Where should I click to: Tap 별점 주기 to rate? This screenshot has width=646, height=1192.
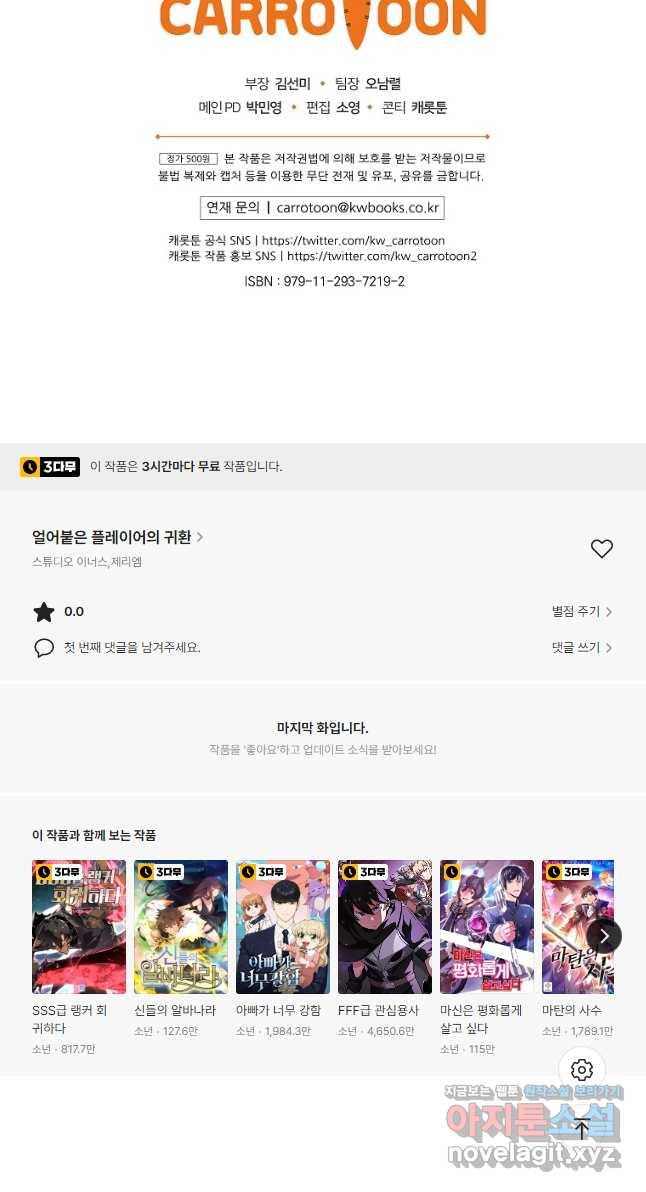(581, 612)
